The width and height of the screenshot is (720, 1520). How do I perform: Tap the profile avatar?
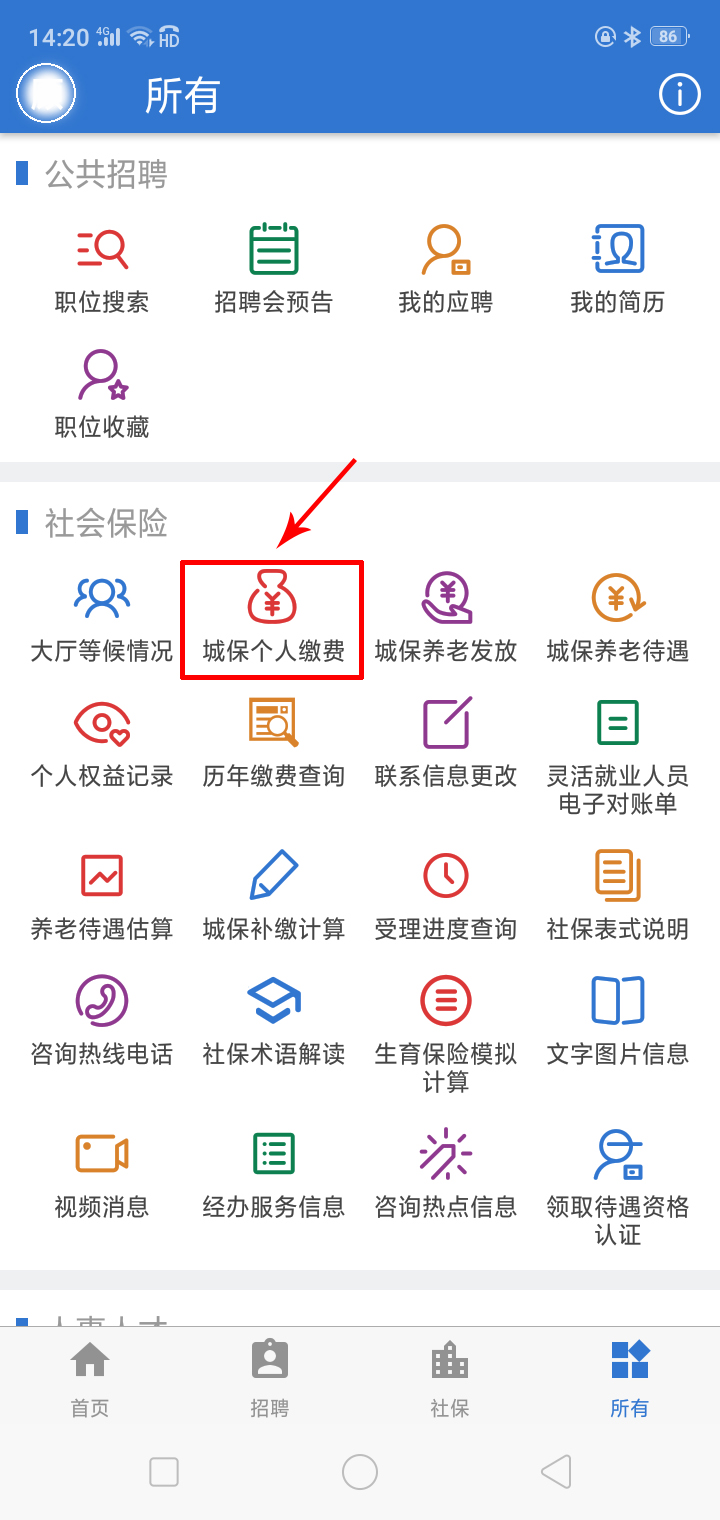pos(46,94)
